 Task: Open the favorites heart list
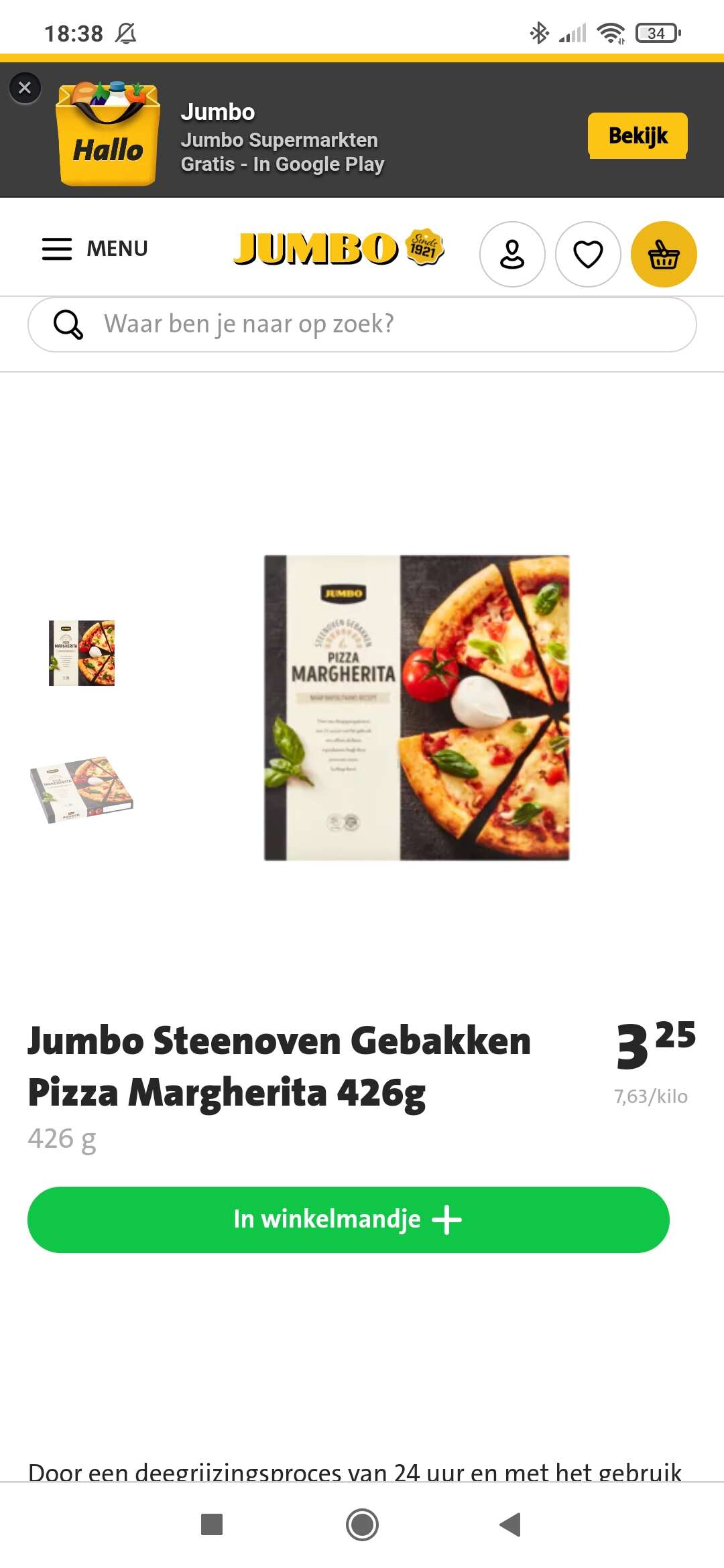[x=588, y=255]
